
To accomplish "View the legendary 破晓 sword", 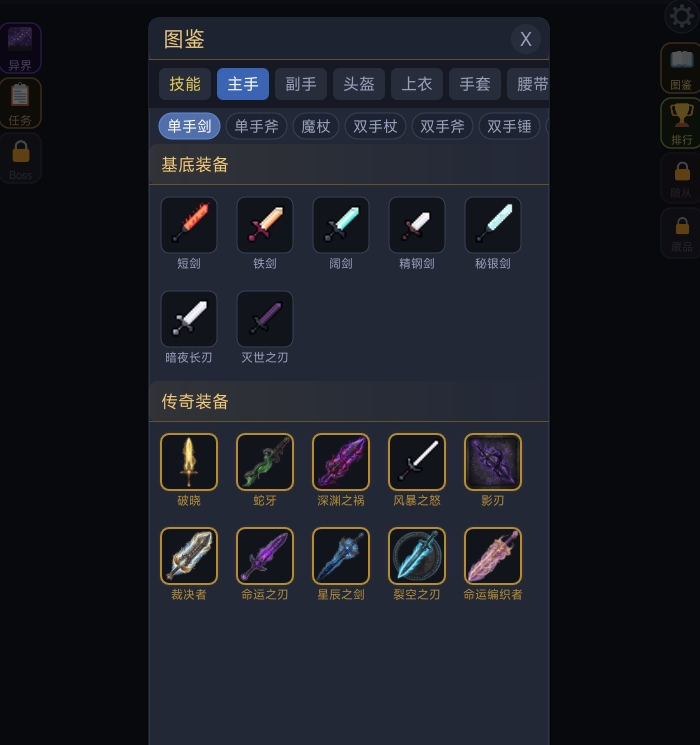I will (189, 462).
